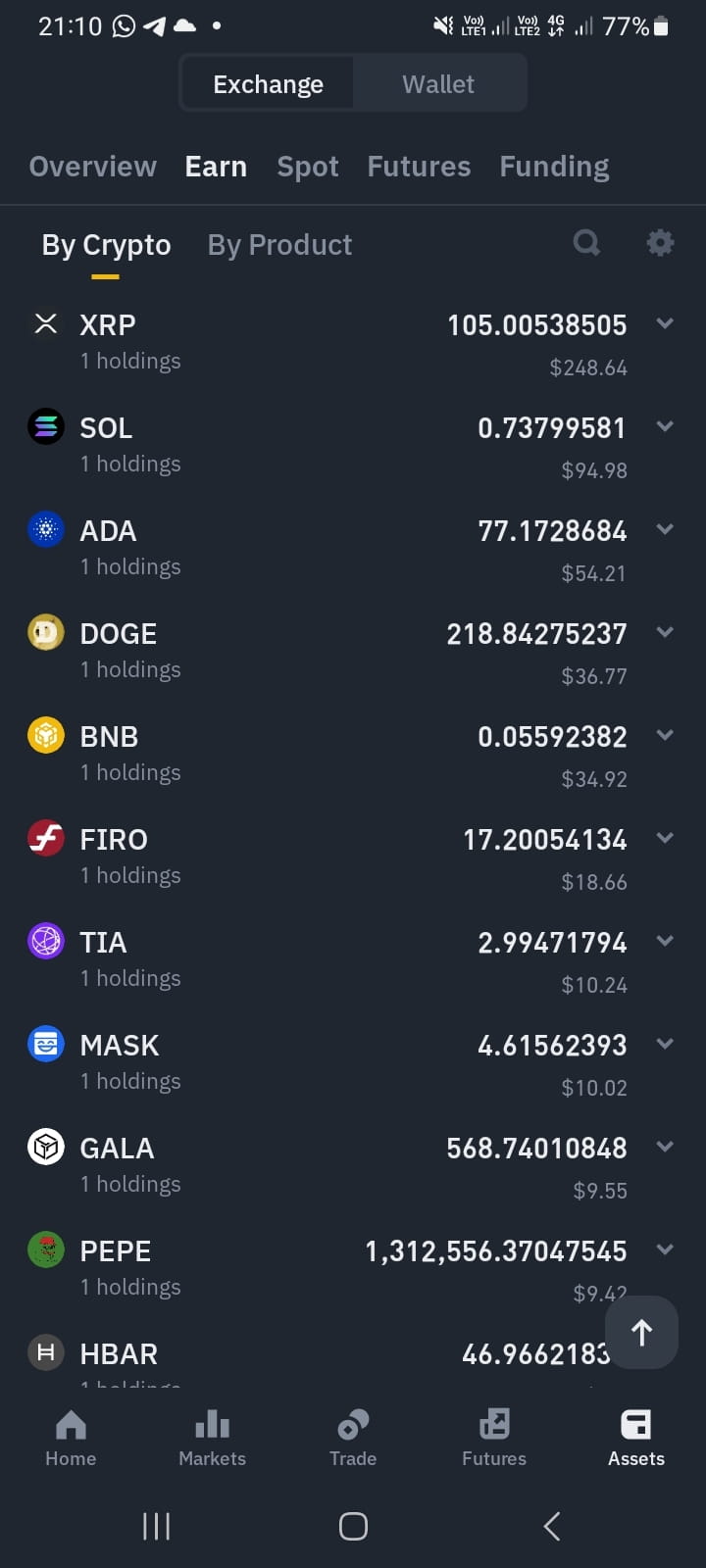This screenshot has width=706, height=1568.
Task: Tap the scroll-to-top arrow button
Action: 641,1333
